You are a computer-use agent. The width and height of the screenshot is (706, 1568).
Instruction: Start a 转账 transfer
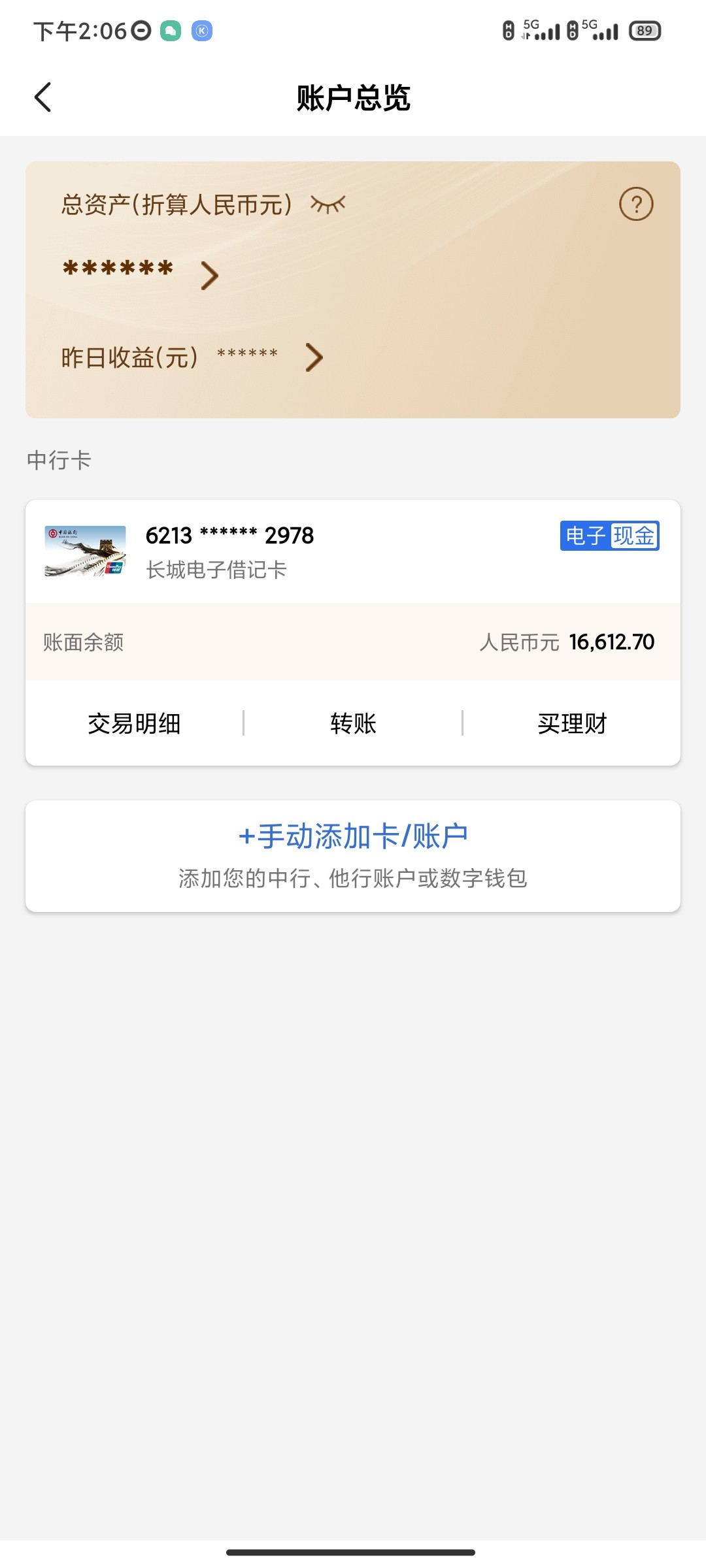coord(353,723)
